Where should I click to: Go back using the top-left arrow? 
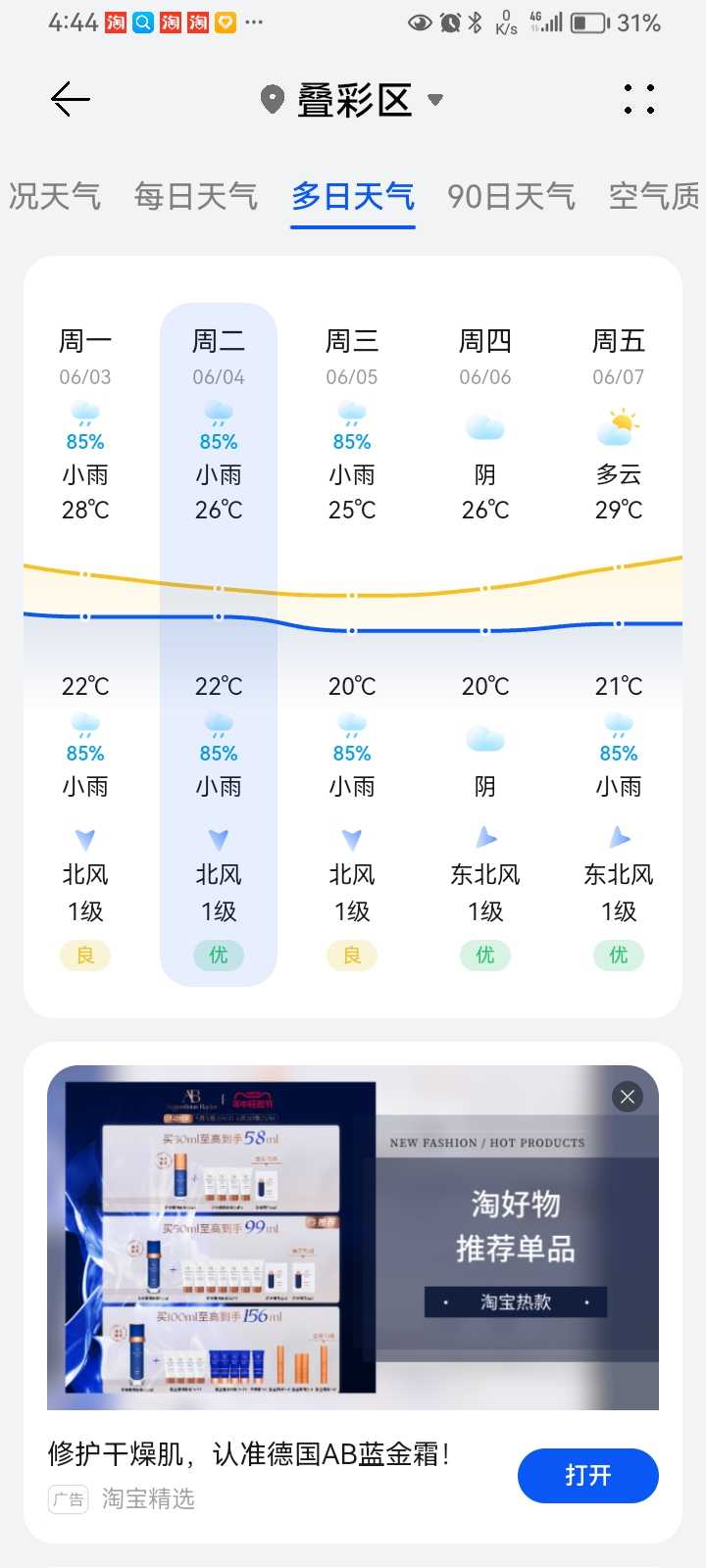[70, 99]
